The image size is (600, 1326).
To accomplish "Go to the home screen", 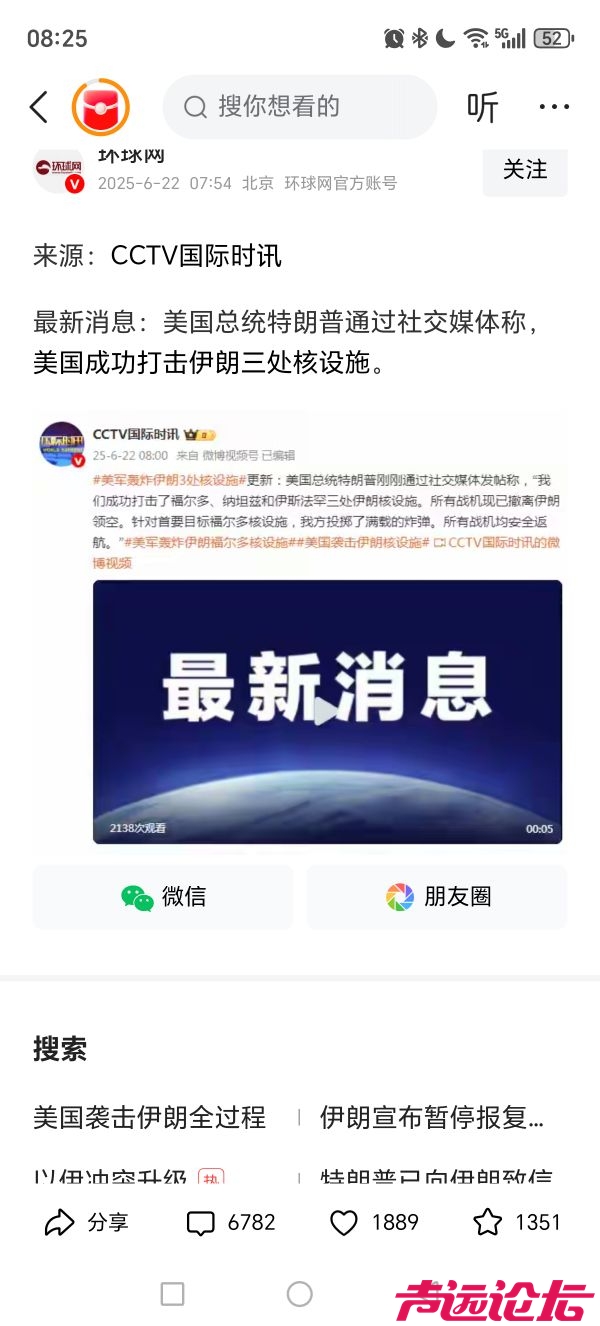I will pos(300,1294).
